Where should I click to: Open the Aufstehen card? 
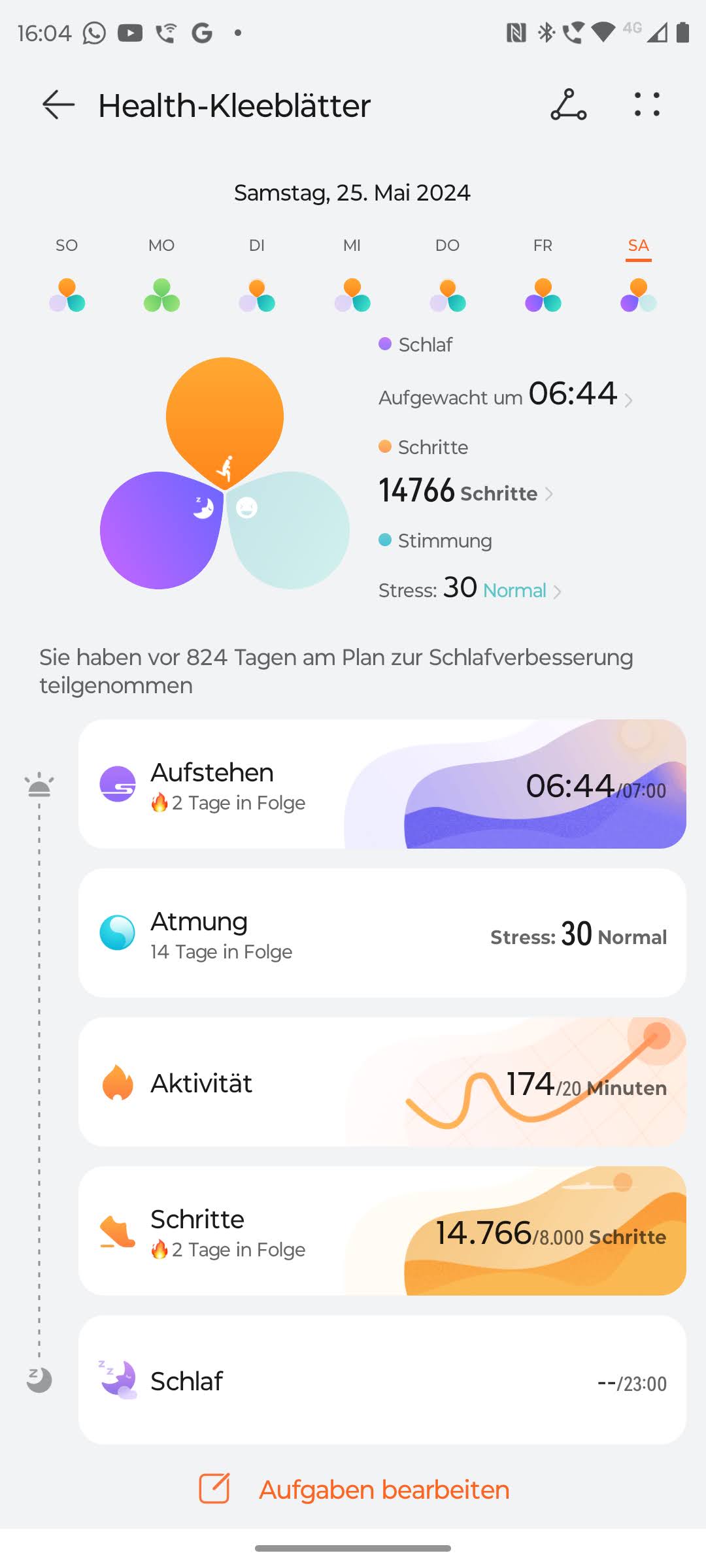[x=382, y=784]
